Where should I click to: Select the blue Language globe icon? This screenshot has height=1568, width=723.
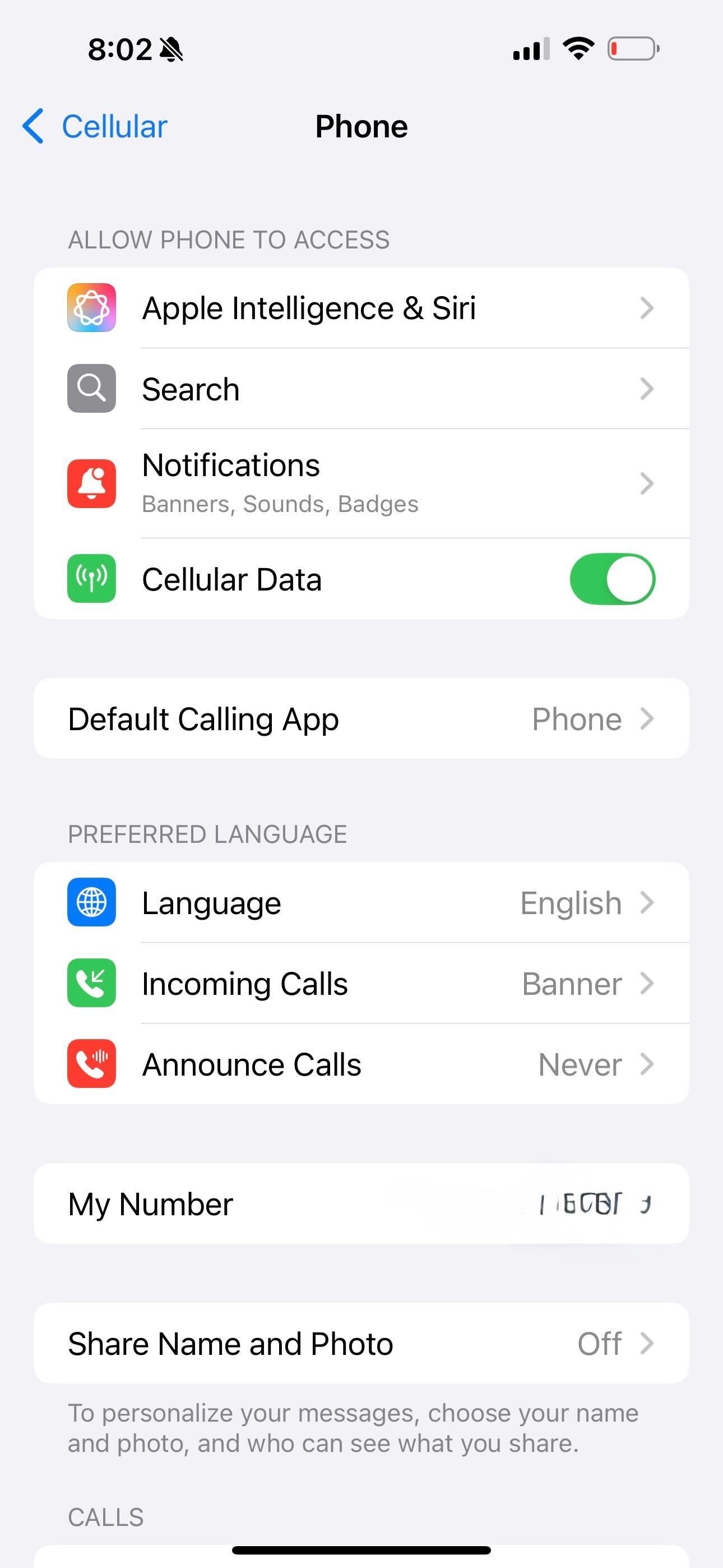tap(91, 903)
